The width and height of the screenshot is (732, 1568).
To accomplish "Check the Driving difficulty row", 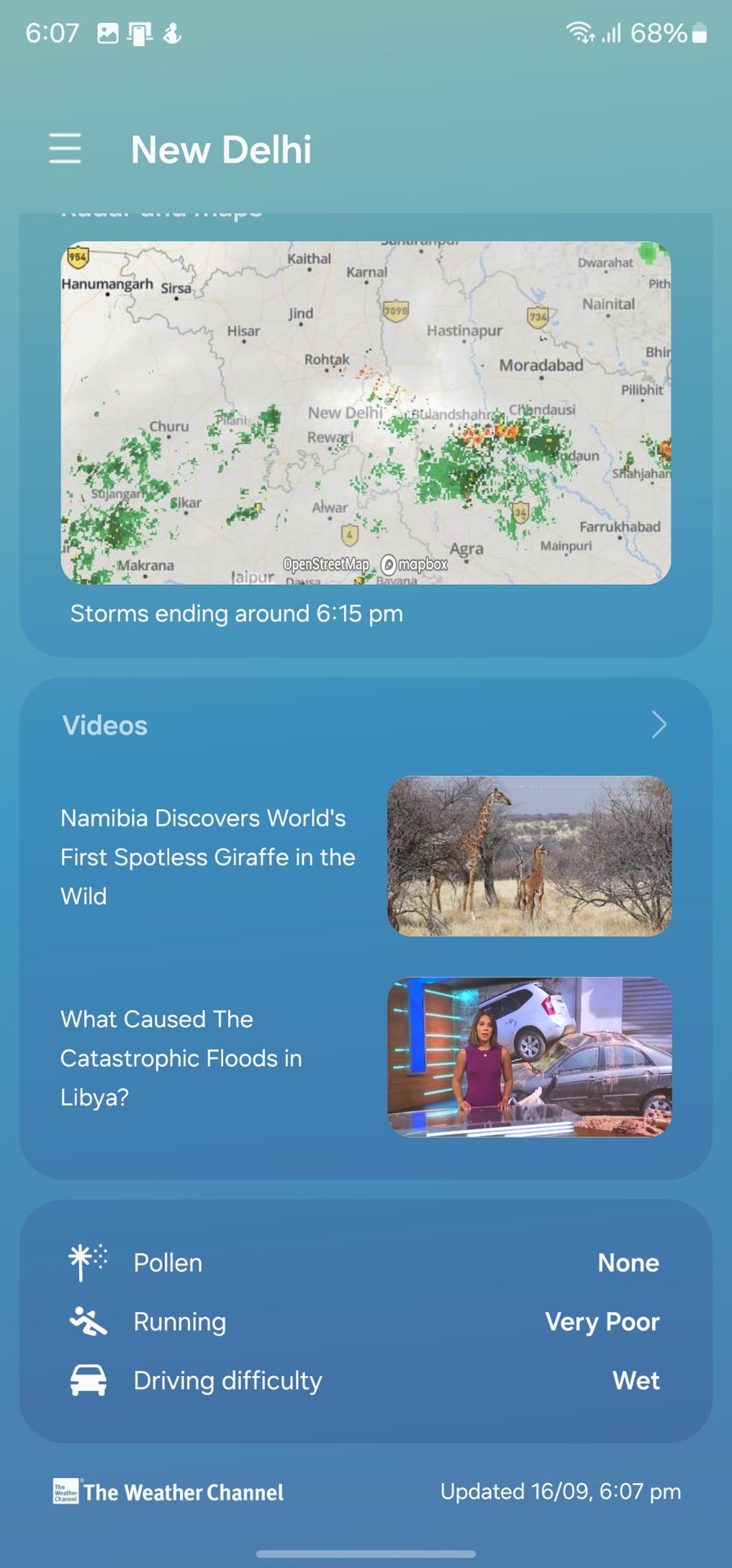I will coord(365,1380).
